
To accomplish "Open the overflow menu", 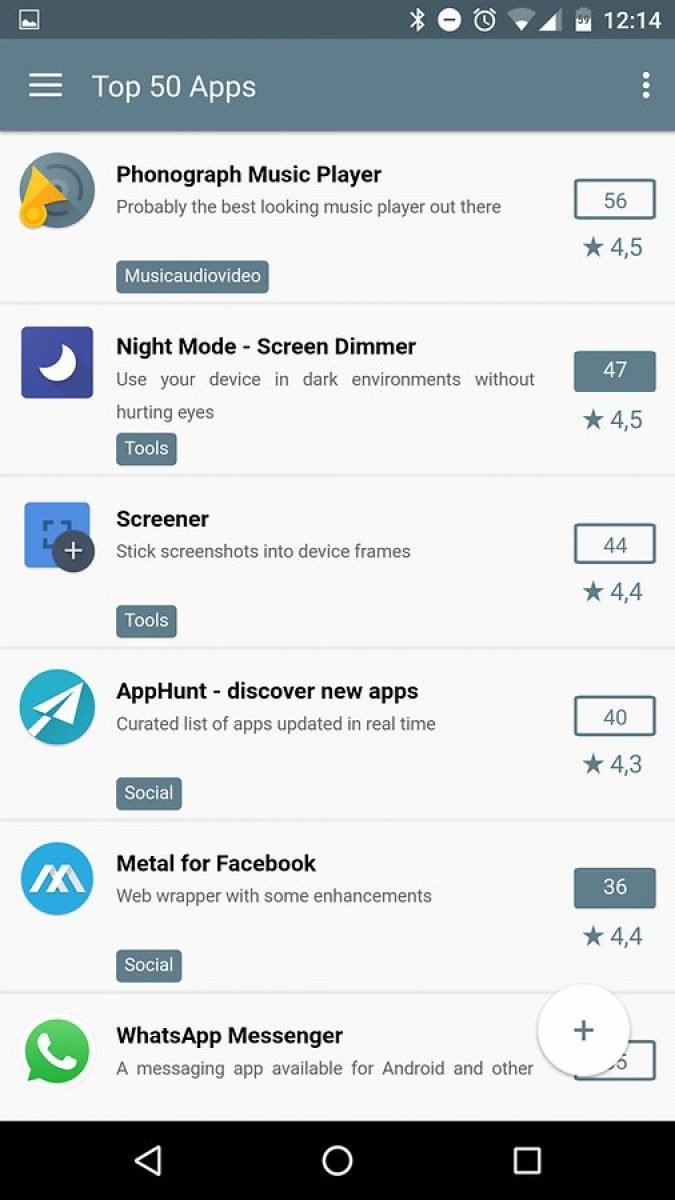I will [646, 86].
